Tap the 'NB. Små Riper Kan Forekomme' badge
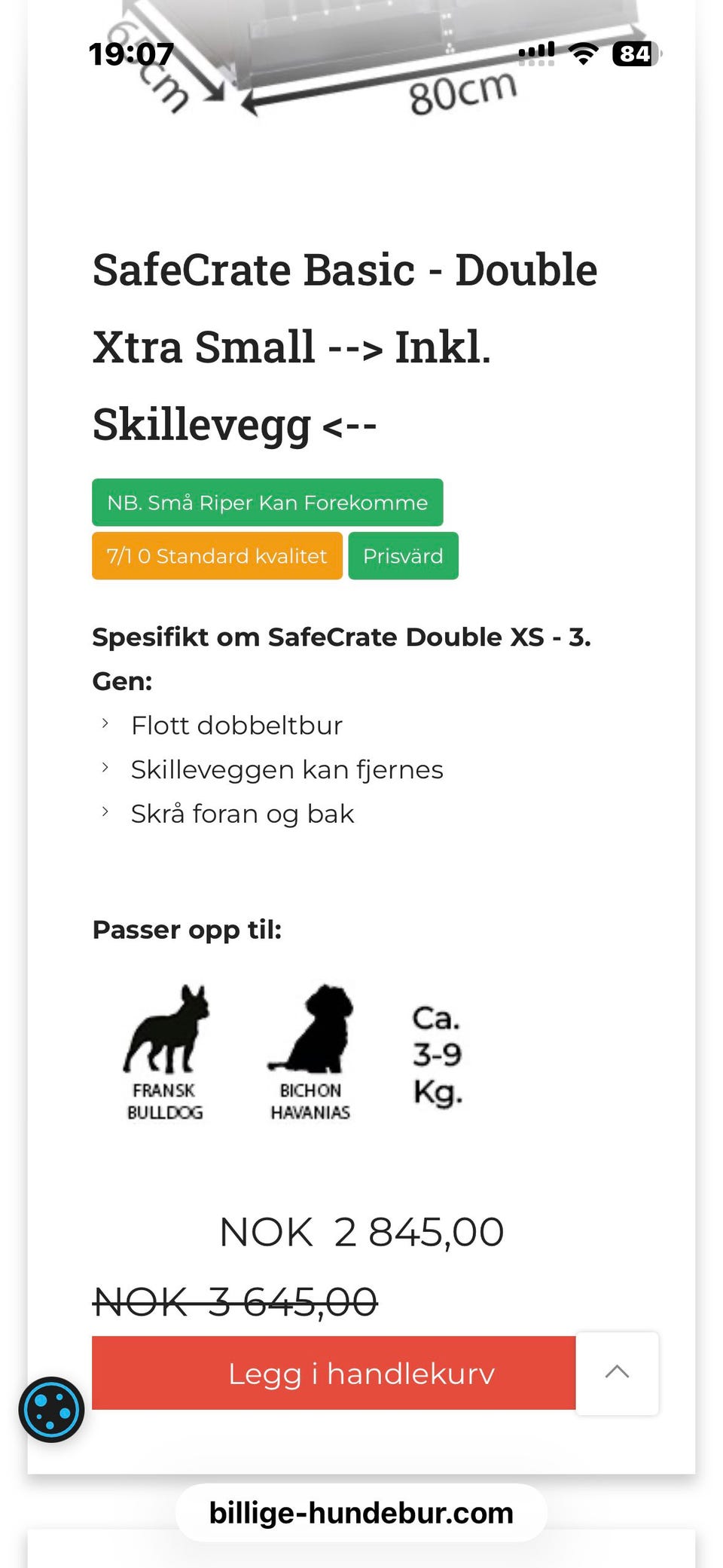The height and width of the screenshot is (1568, 723). (267, 503)
